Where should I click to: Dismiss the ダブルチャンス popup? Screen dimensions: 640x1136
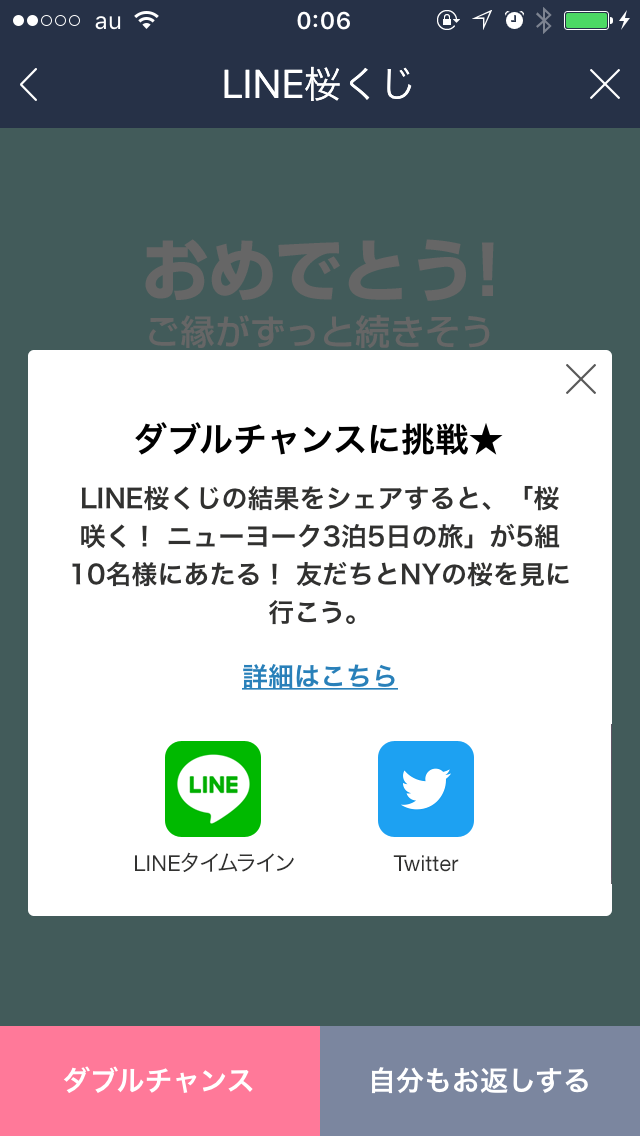pyautogui.click(x=581, y=379)
